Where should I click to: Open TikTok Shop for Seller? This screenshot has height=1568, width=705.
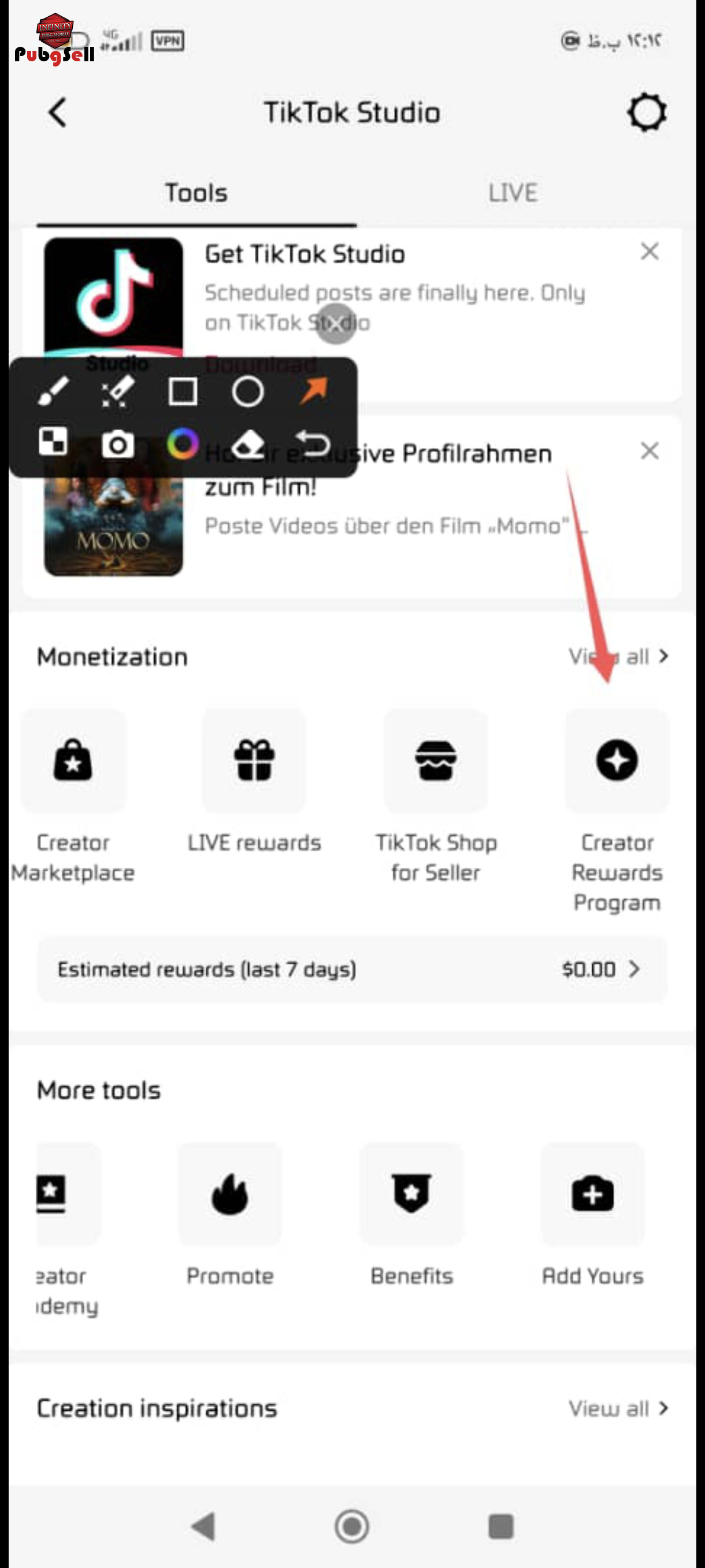coord(436,761)
